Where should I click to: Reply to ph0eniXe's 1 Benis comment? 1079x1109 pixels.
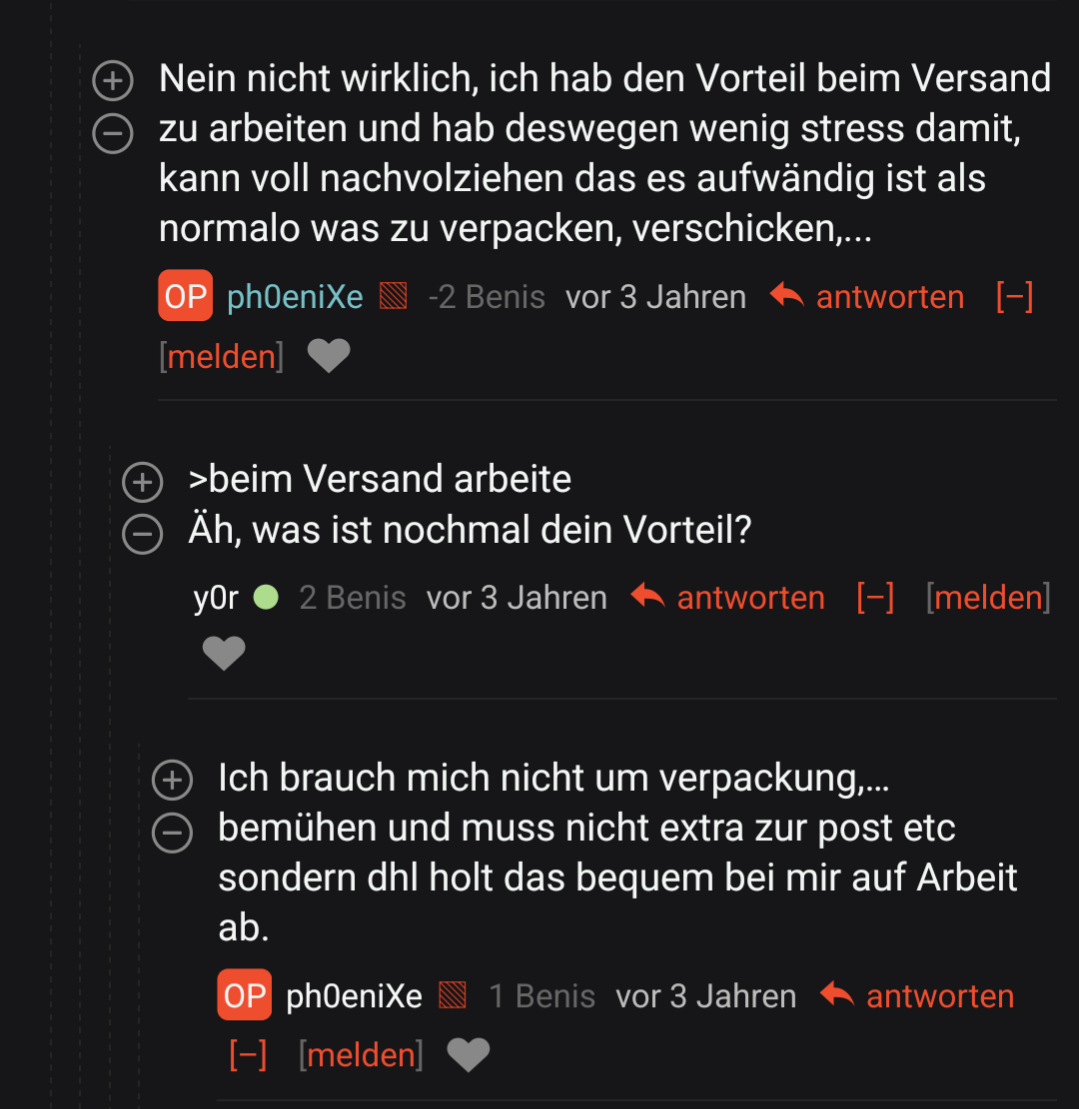pyautogui.click(x=917, y=996)
